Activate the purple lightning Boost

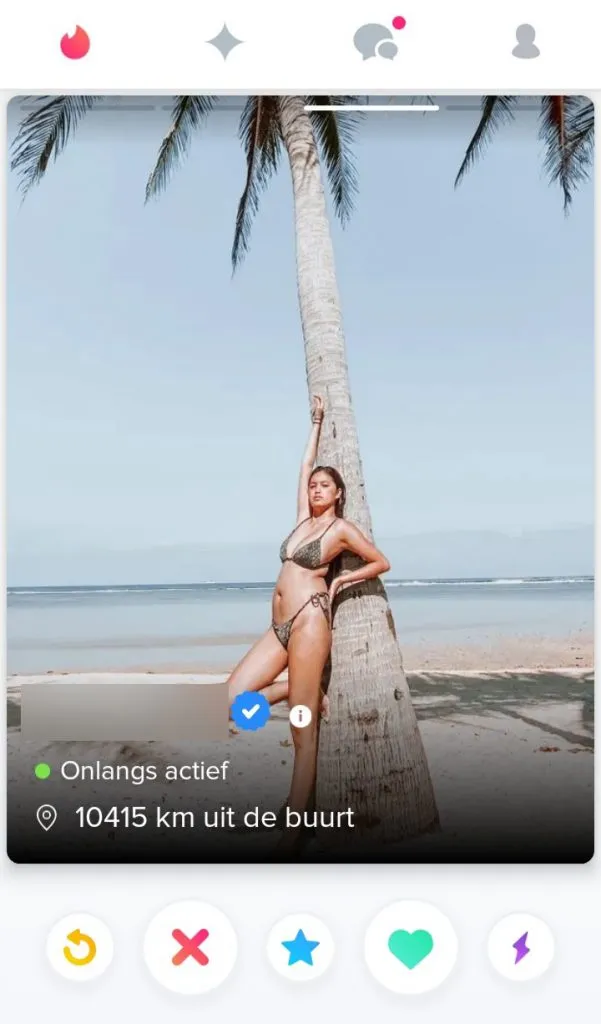[x=520, y=947]
